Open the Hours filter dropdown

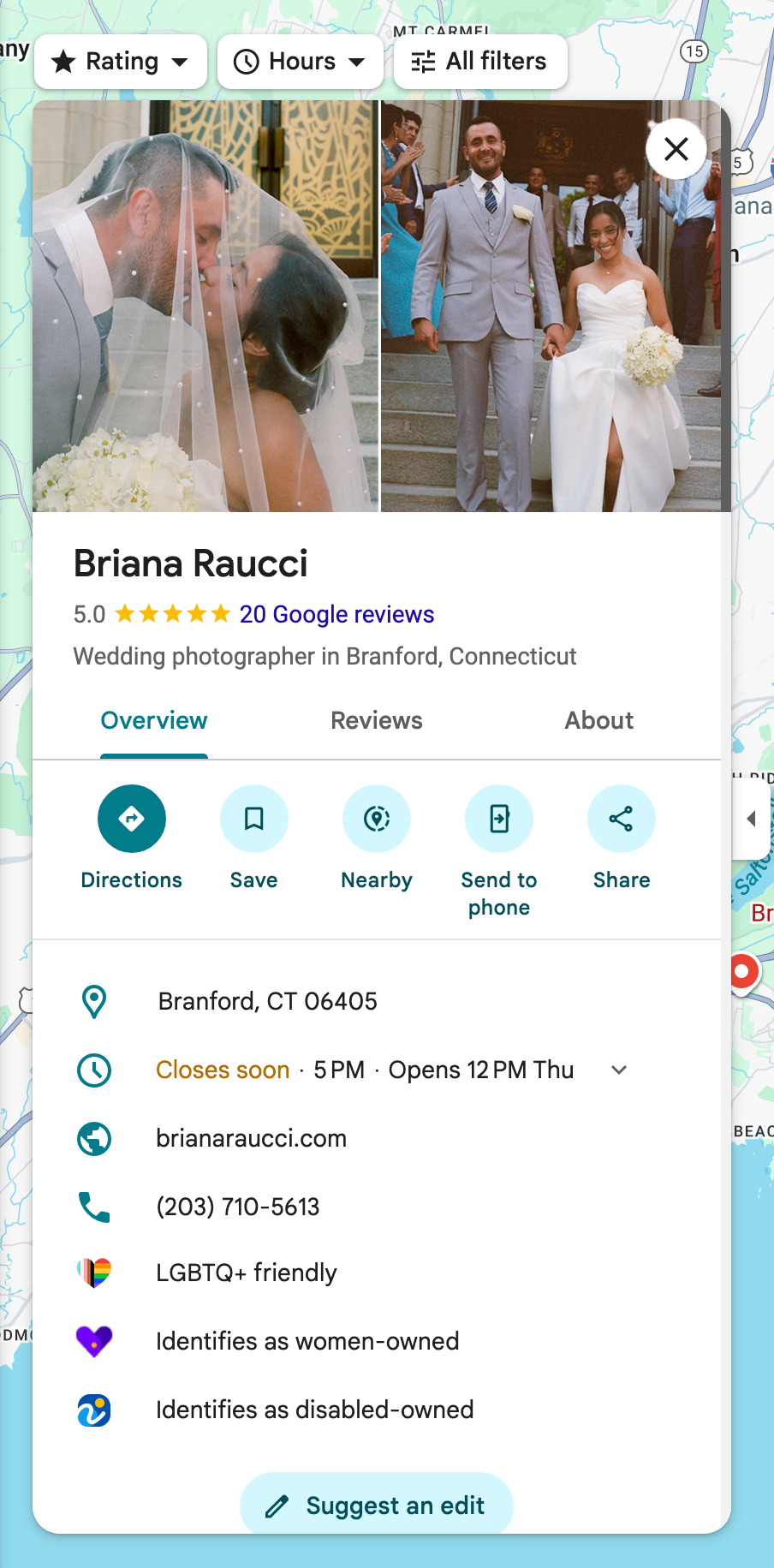[301, 62]
